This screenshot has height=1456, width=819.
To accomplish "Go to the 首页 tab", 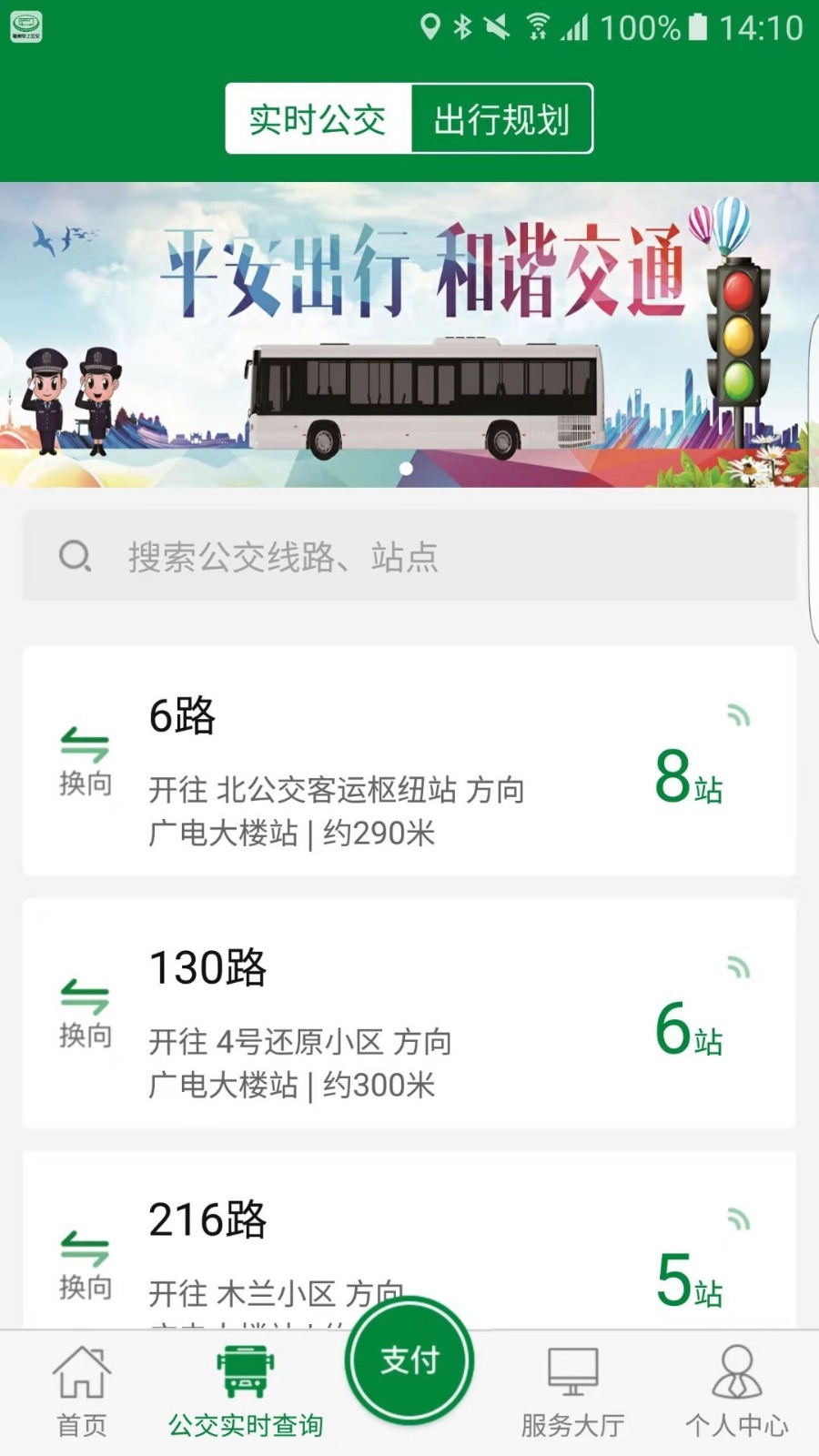I will point(82,1392).
